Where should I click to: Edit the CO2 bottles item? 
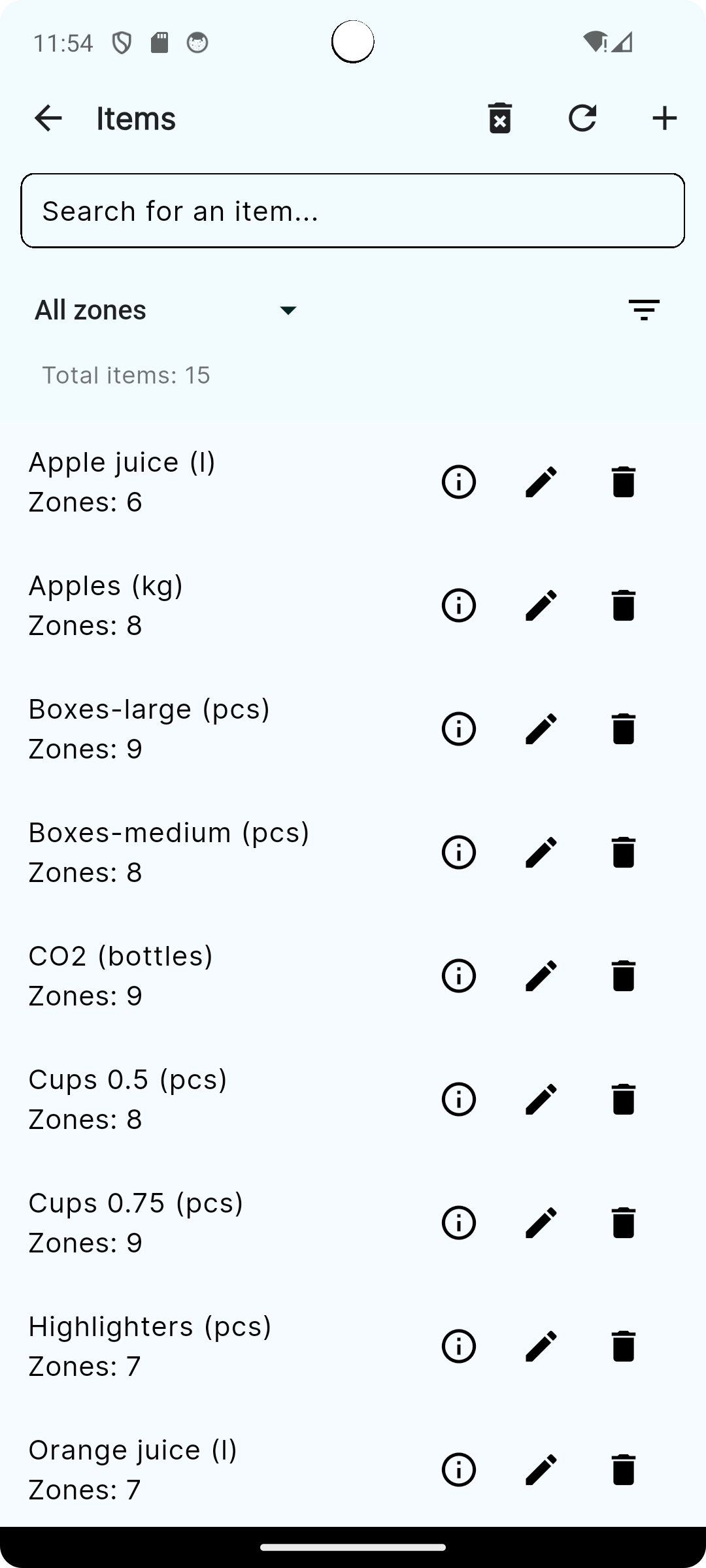click(541, 975)
